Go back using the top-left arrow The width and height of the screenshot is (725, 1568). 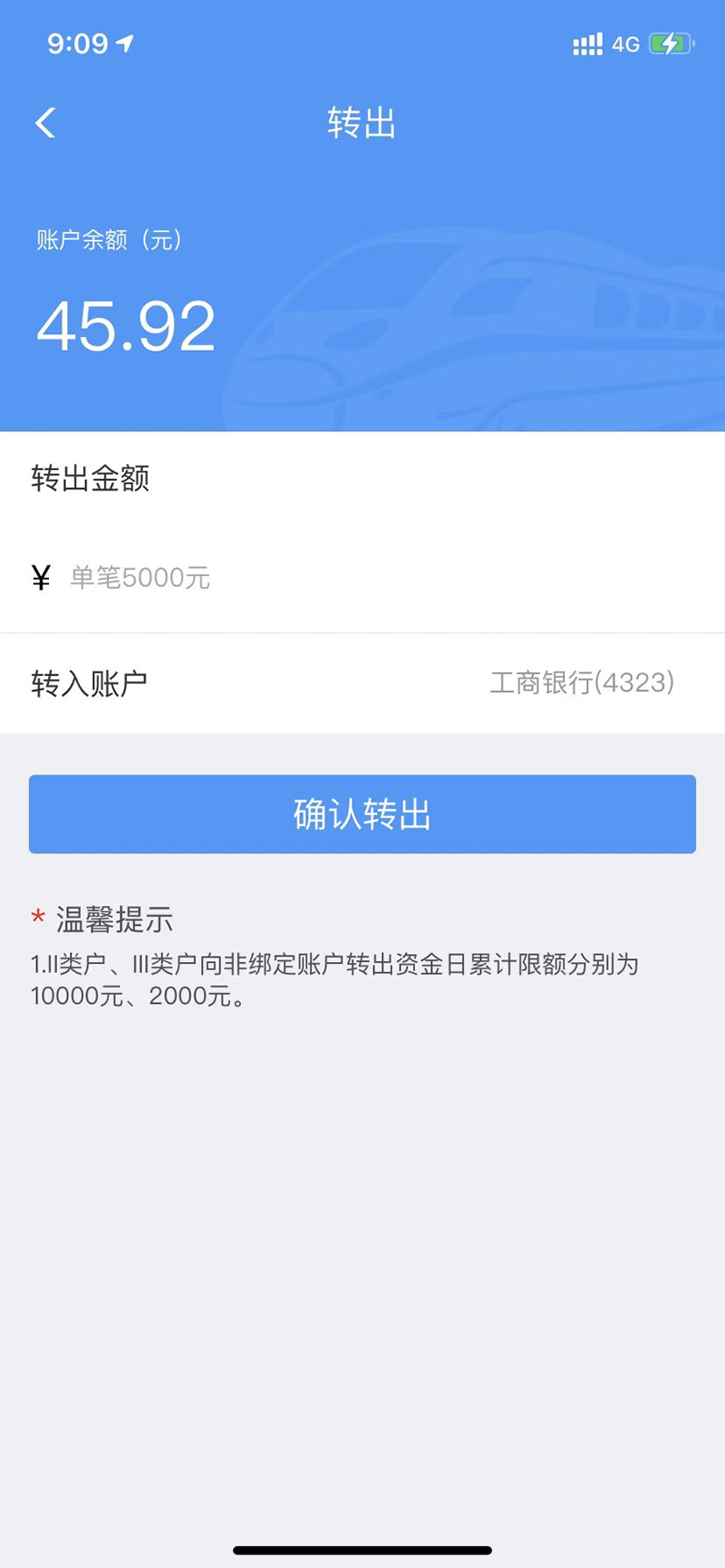tap(45, 123)
